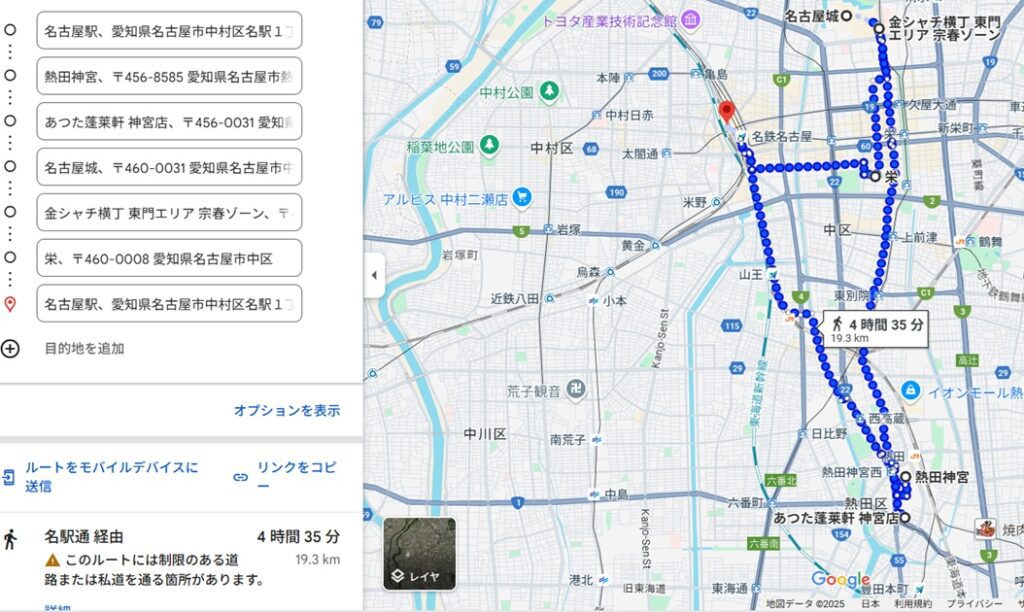Edit the あつた蓬莱軒 神宮店 waypoint field

168,121
